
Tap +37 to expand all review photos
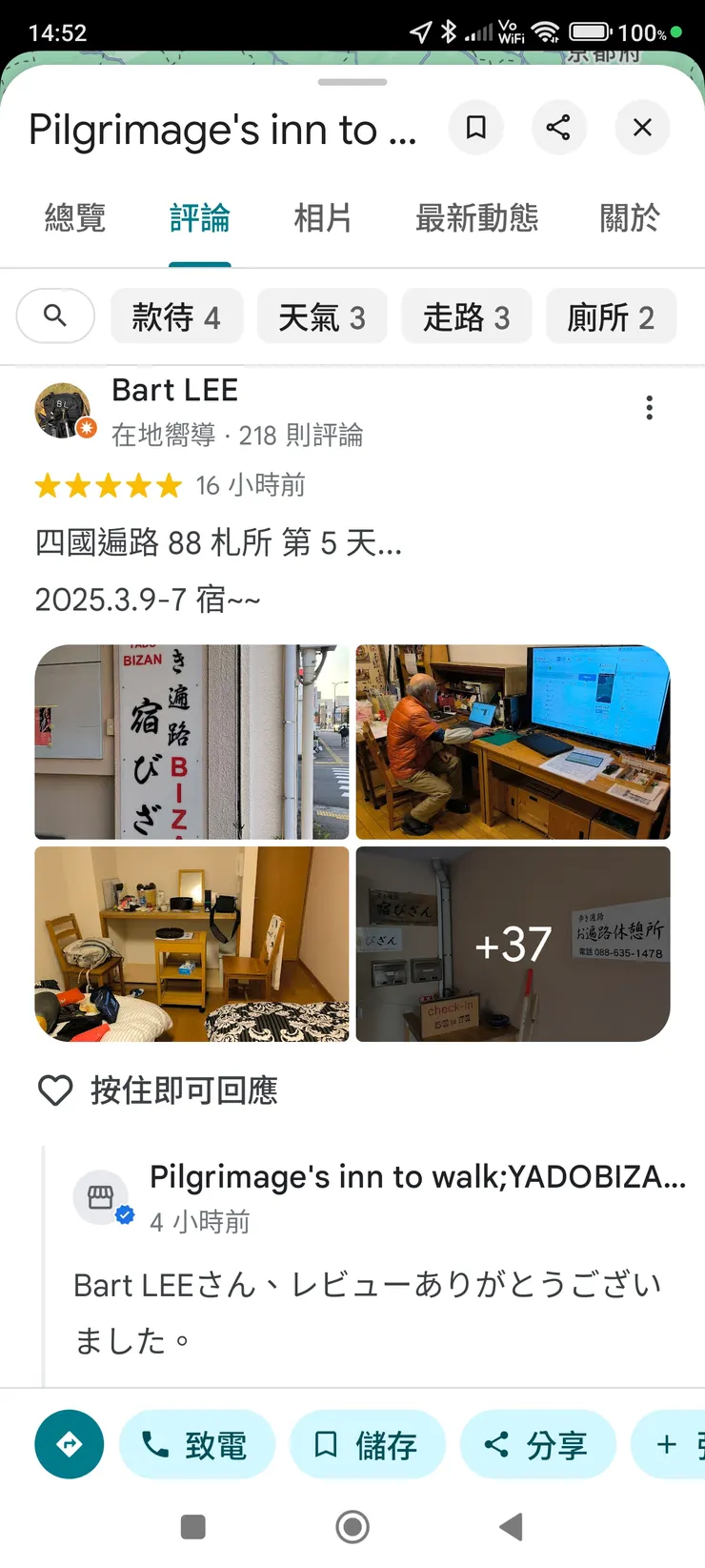coord(513,943)
